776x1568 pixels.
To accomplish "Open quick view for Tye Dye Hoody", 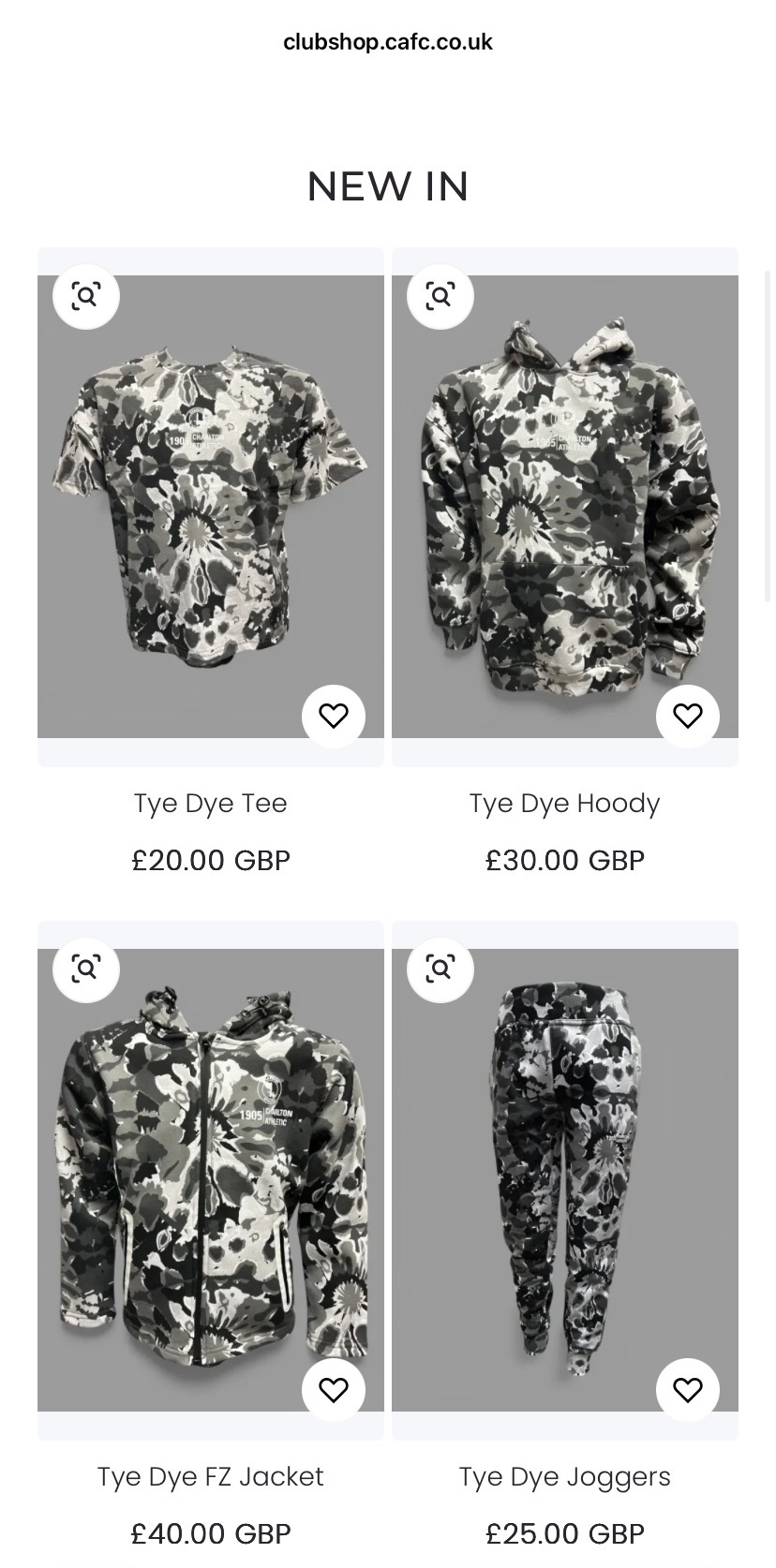I will point(440,296).
